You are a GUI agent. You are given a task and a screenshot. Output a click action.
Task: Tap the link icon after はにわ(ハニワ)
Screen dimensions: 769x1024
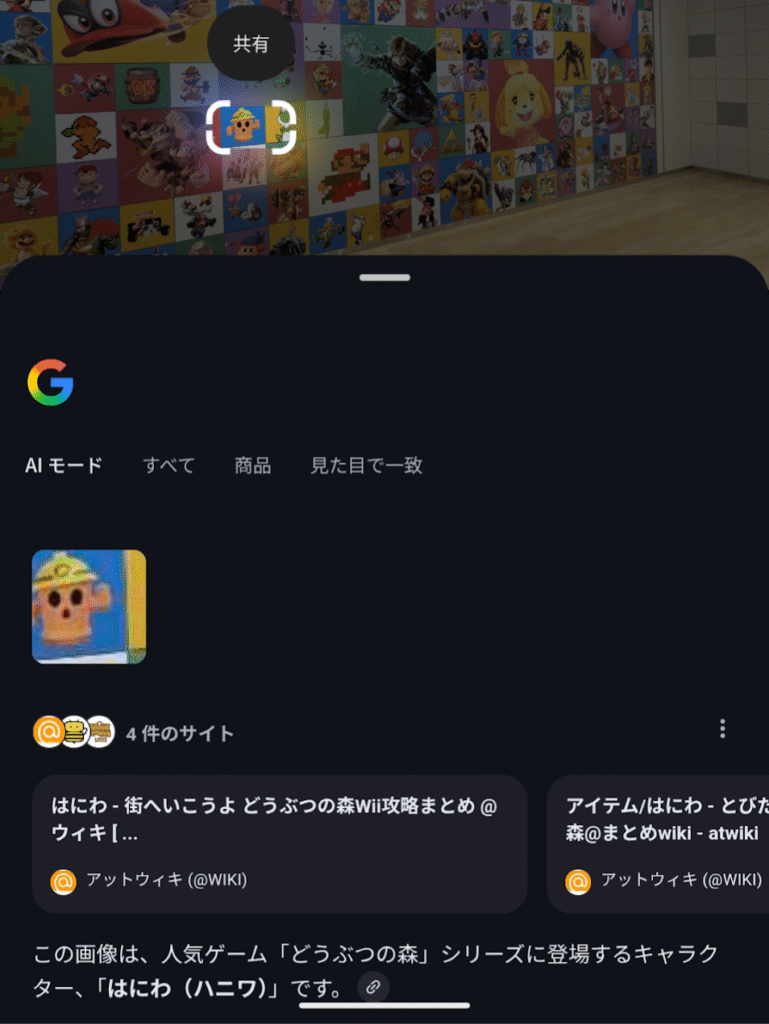click(x=372, y=987)
